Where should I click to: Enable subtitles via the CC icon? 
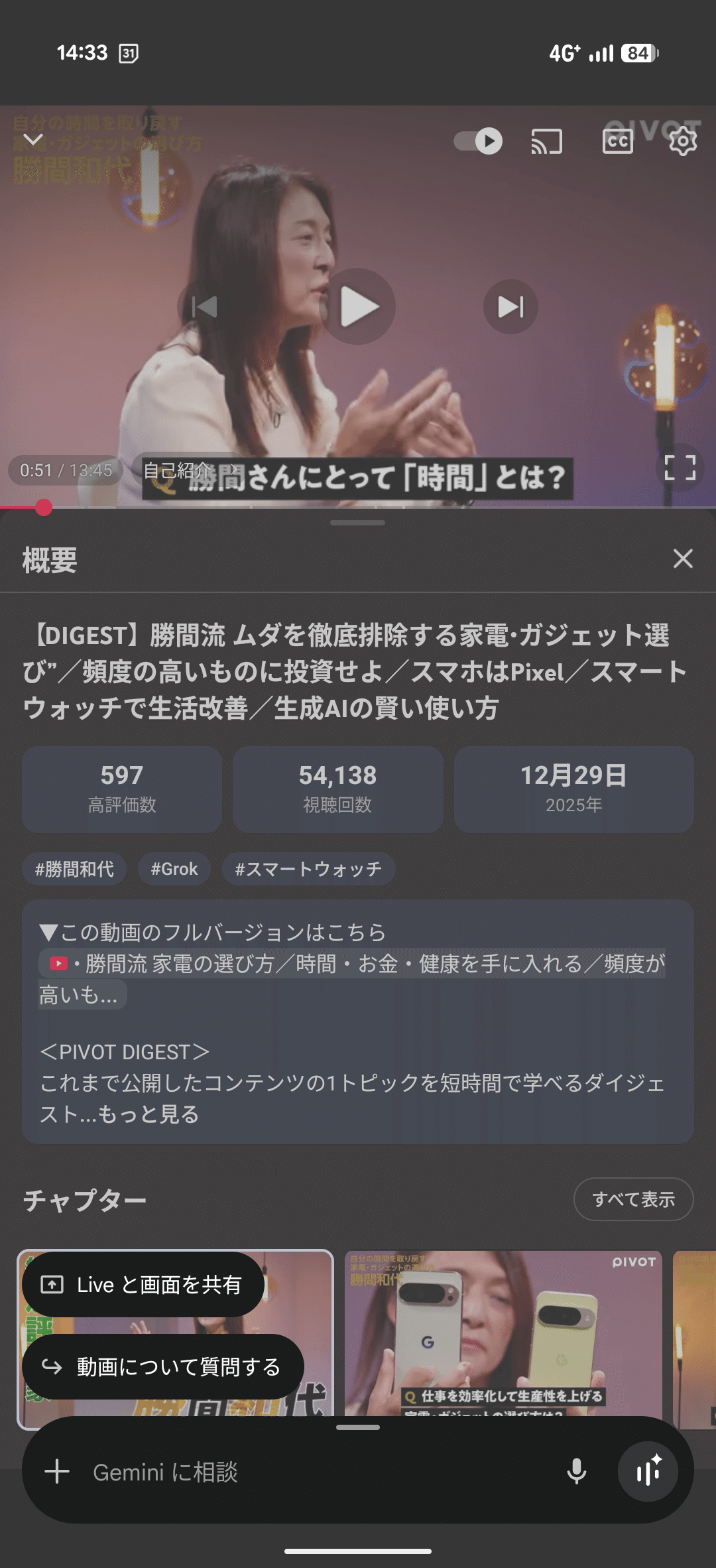tap(617, 141)
